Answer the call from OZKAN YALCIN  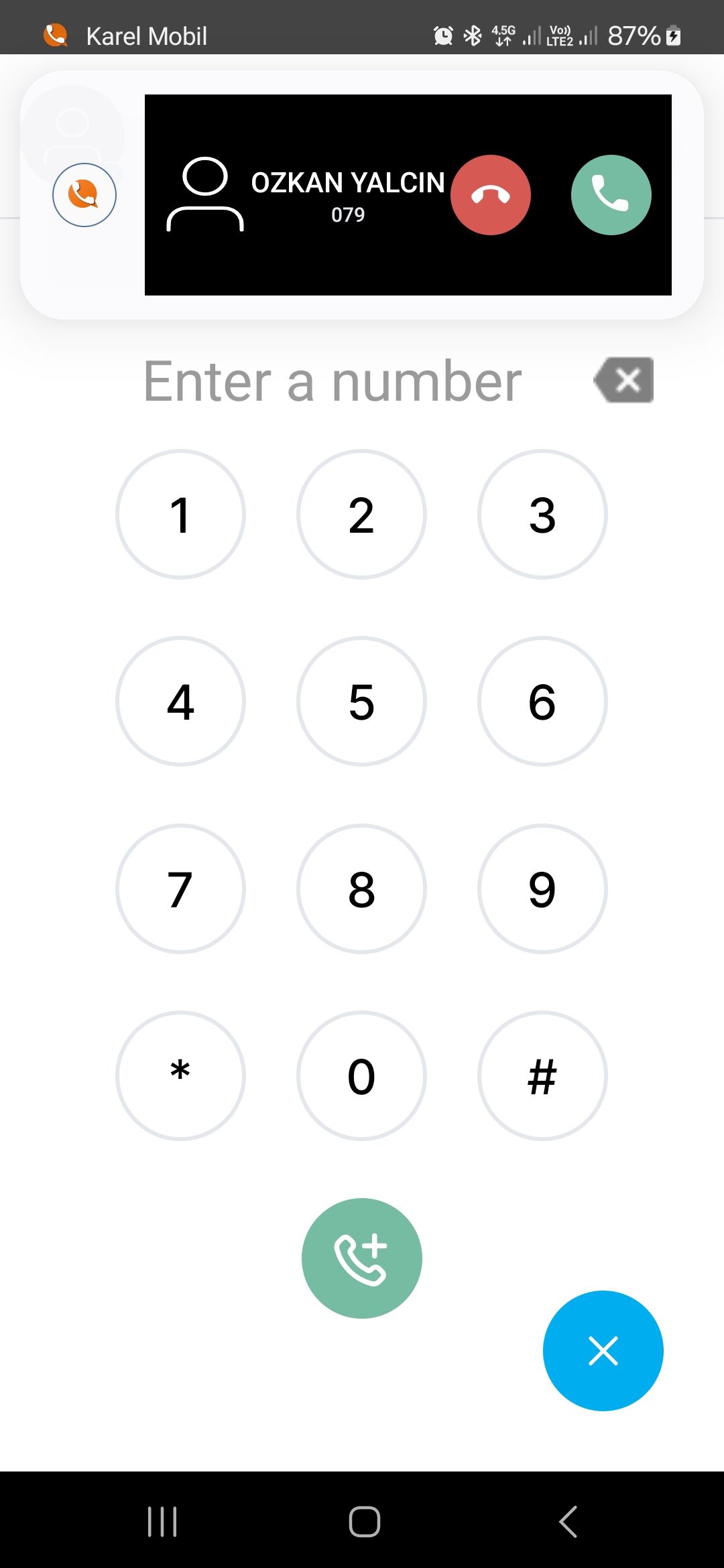pyautogui.click(x=611, y=195)
